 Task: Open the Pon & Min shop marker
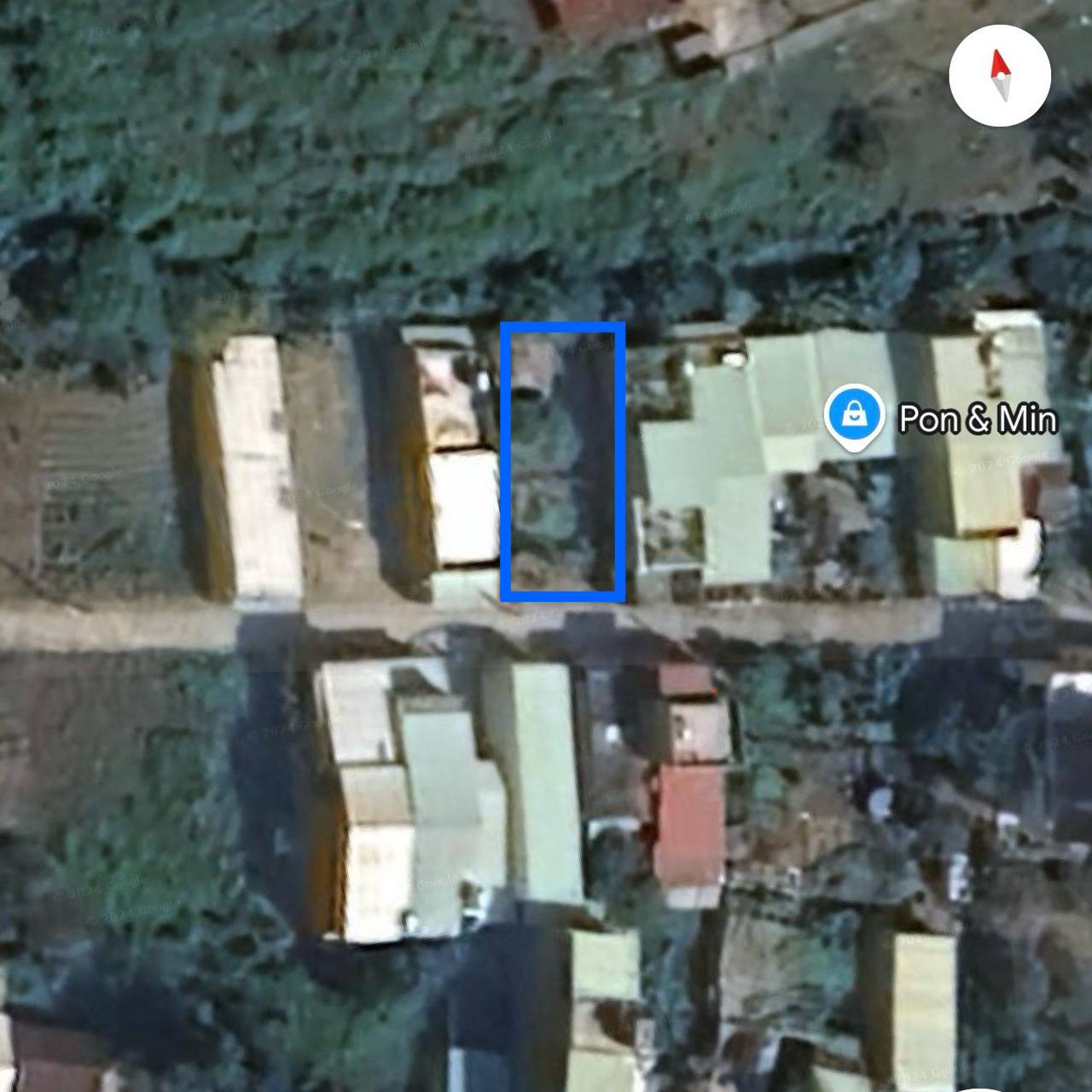click(852, 416)
